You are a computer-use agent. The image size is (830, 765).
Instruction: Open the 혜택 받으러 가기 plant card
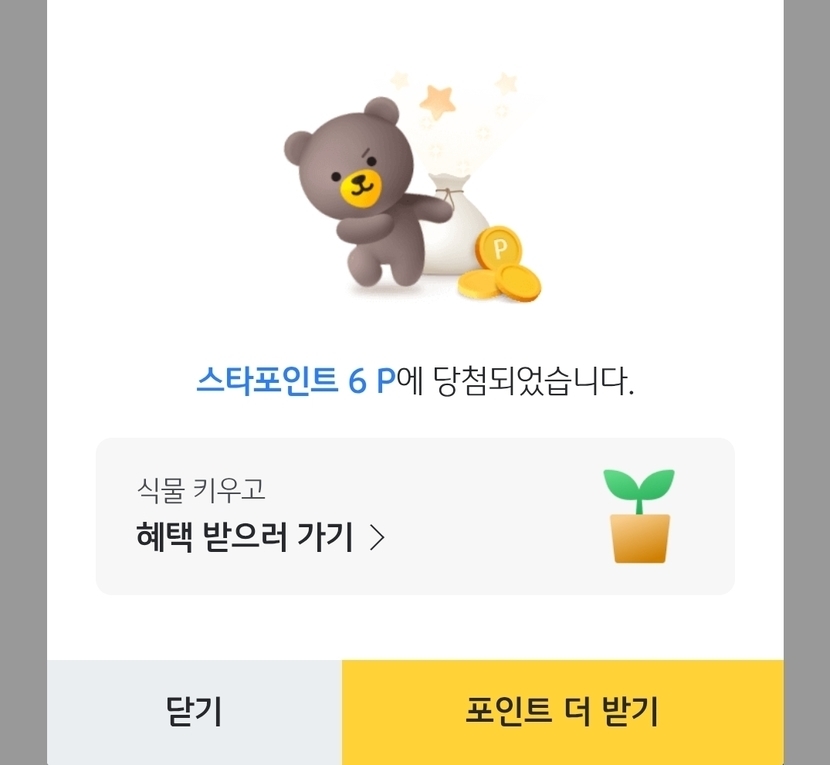[415, 516]
